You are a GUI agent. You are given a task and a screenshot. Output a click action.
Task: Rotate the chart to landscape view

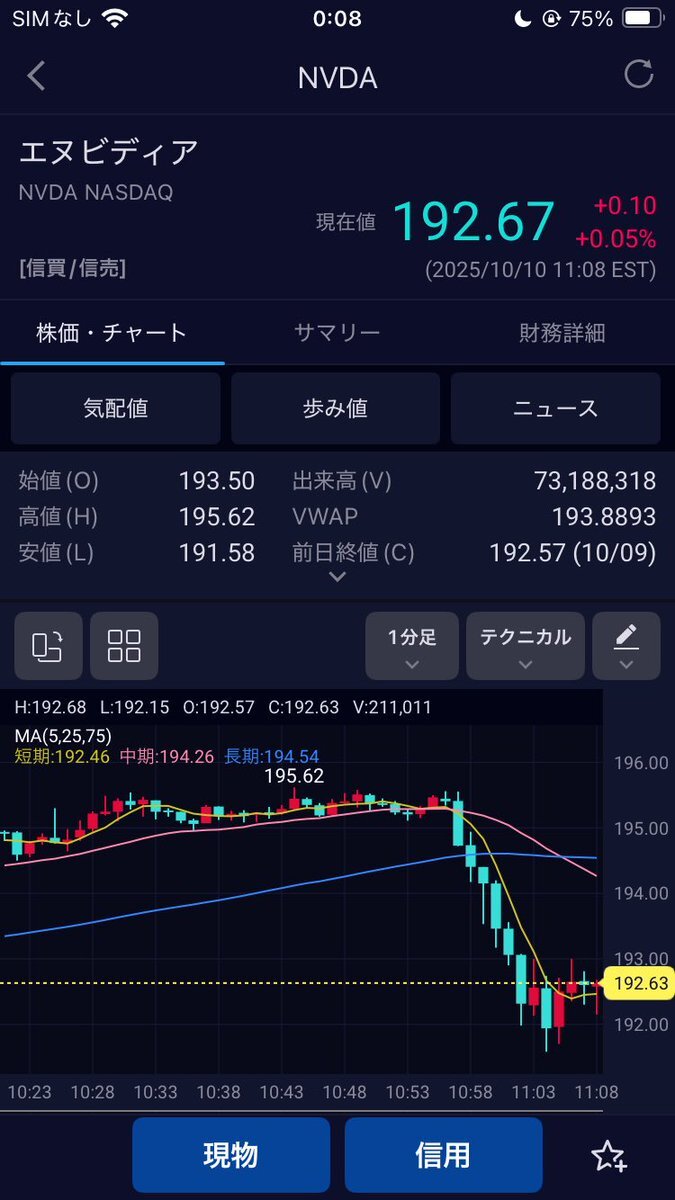pos(48,646)
